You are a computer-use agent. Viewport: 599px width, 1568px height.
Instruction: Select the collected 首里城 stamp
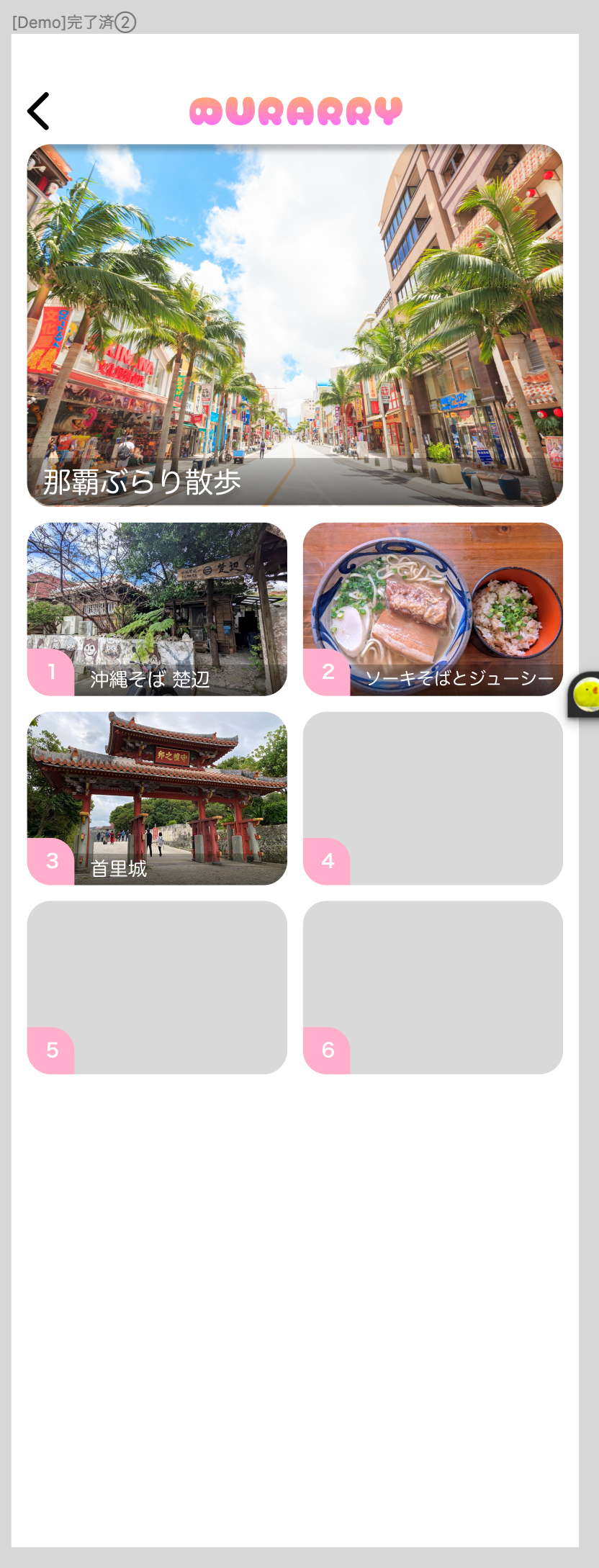(157, 797)
